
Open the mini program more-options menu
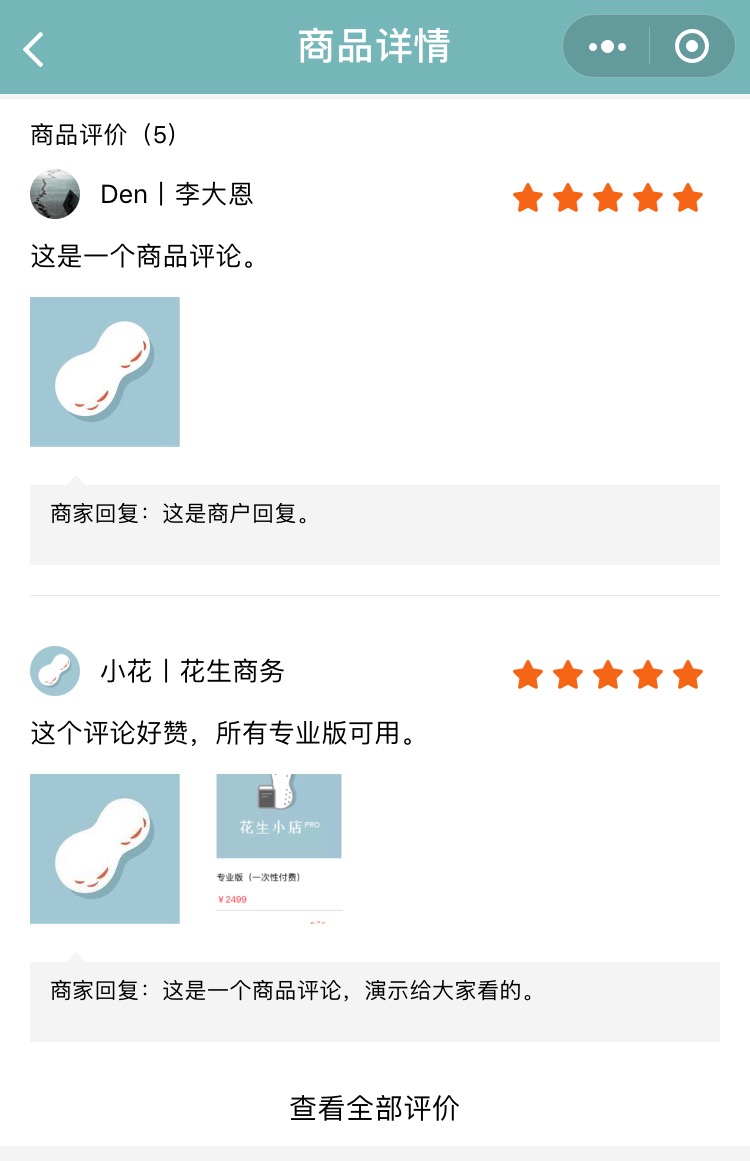tap(607, 47)
